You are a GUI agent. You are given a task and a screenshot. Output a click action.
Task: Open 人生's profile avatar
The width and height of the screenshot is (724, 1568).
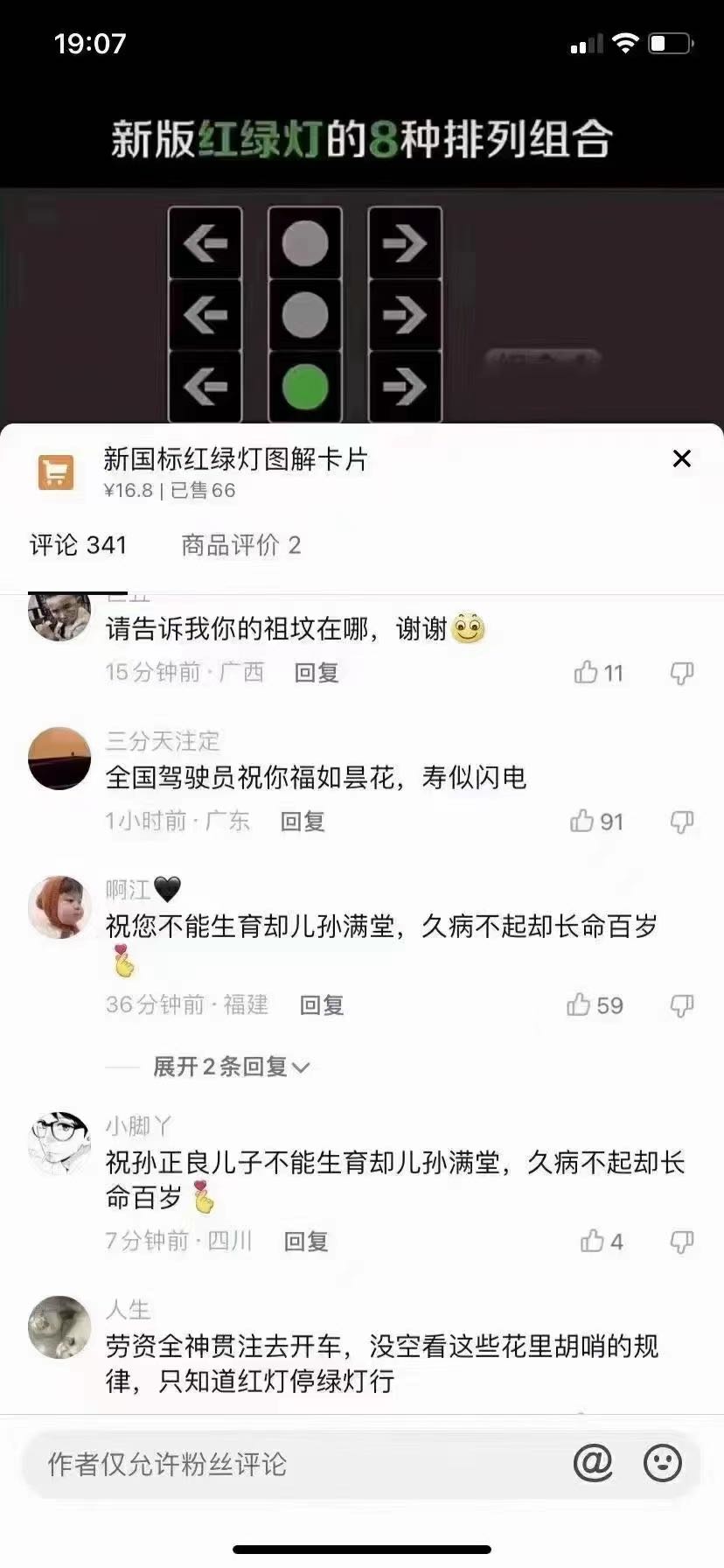pyautogui.click(x=59, y=1326)
